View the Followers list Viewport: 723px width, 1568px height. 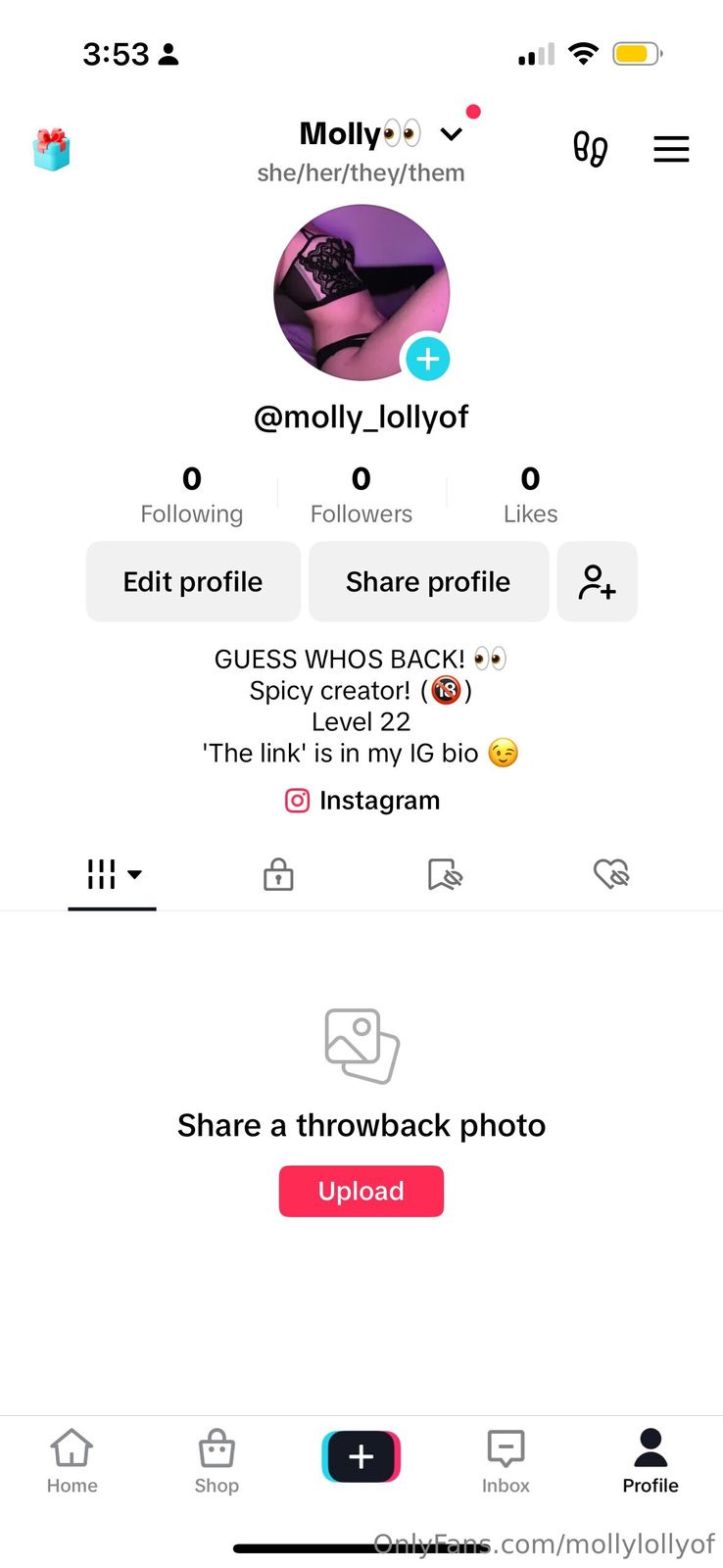pyautogui.click(x=361, y=495)
